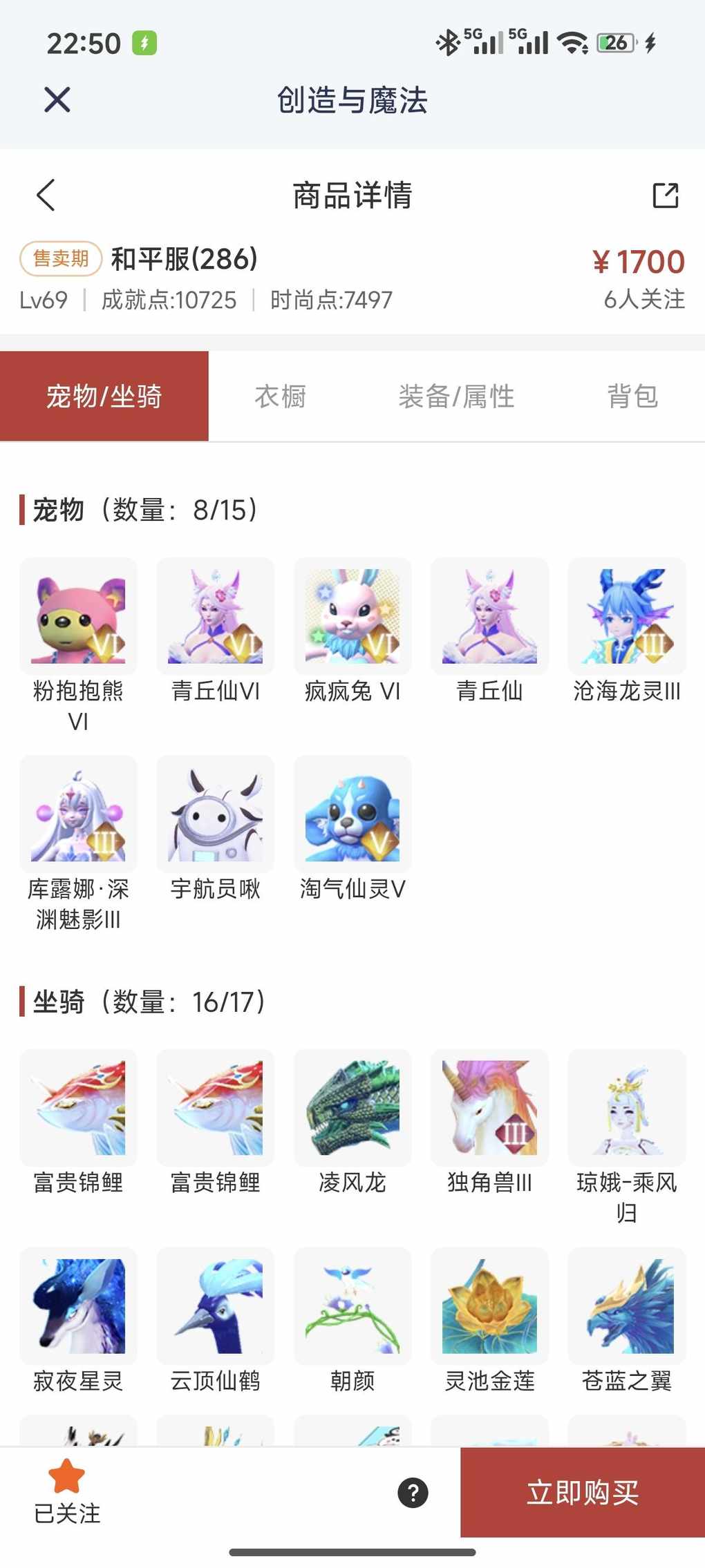Check the 淘气仙灵V pet
Viewport: 705px width, 1568px height.
[x=352, y=814]
